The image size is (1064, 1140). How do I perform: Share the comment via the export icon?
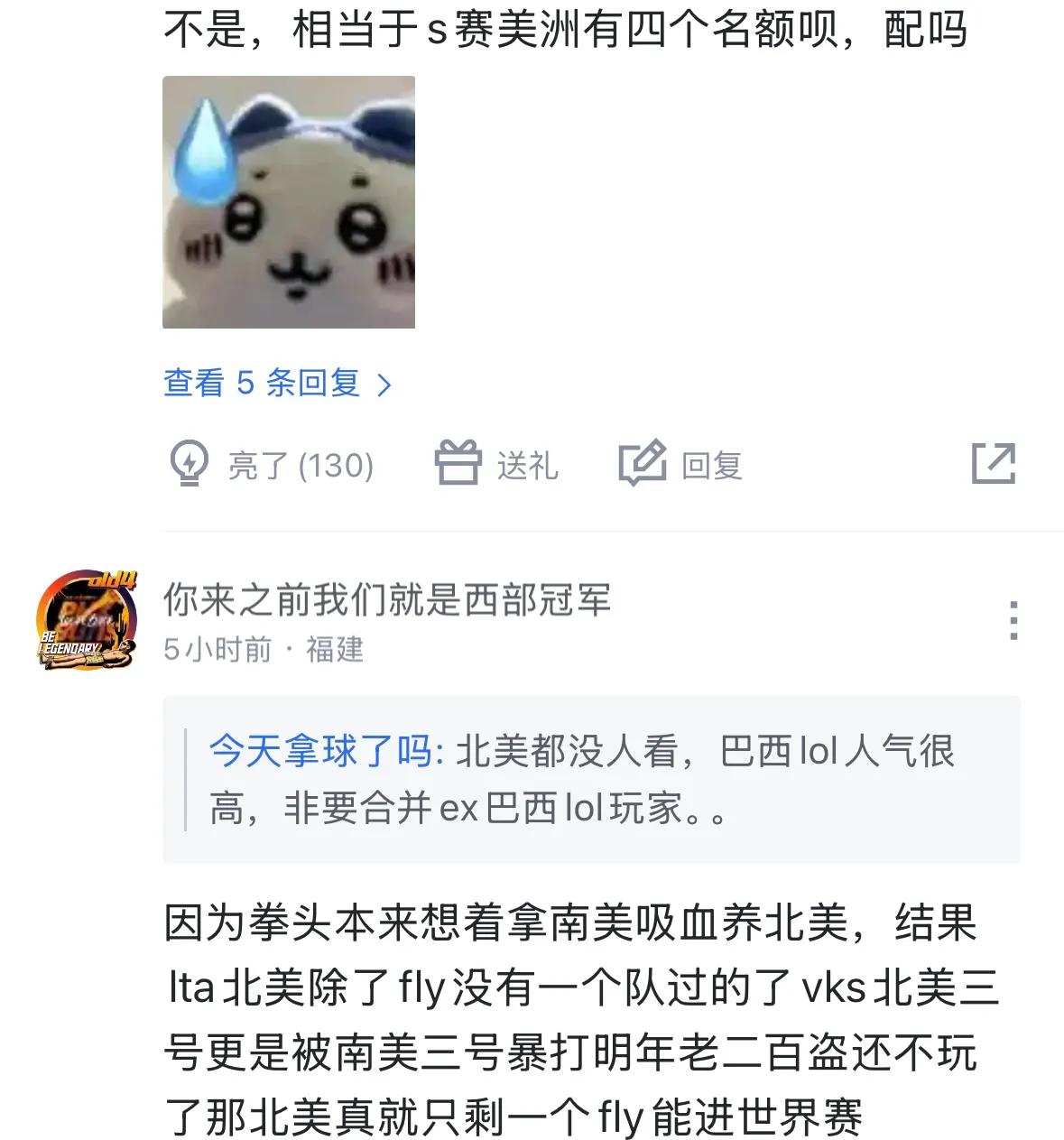993,464
